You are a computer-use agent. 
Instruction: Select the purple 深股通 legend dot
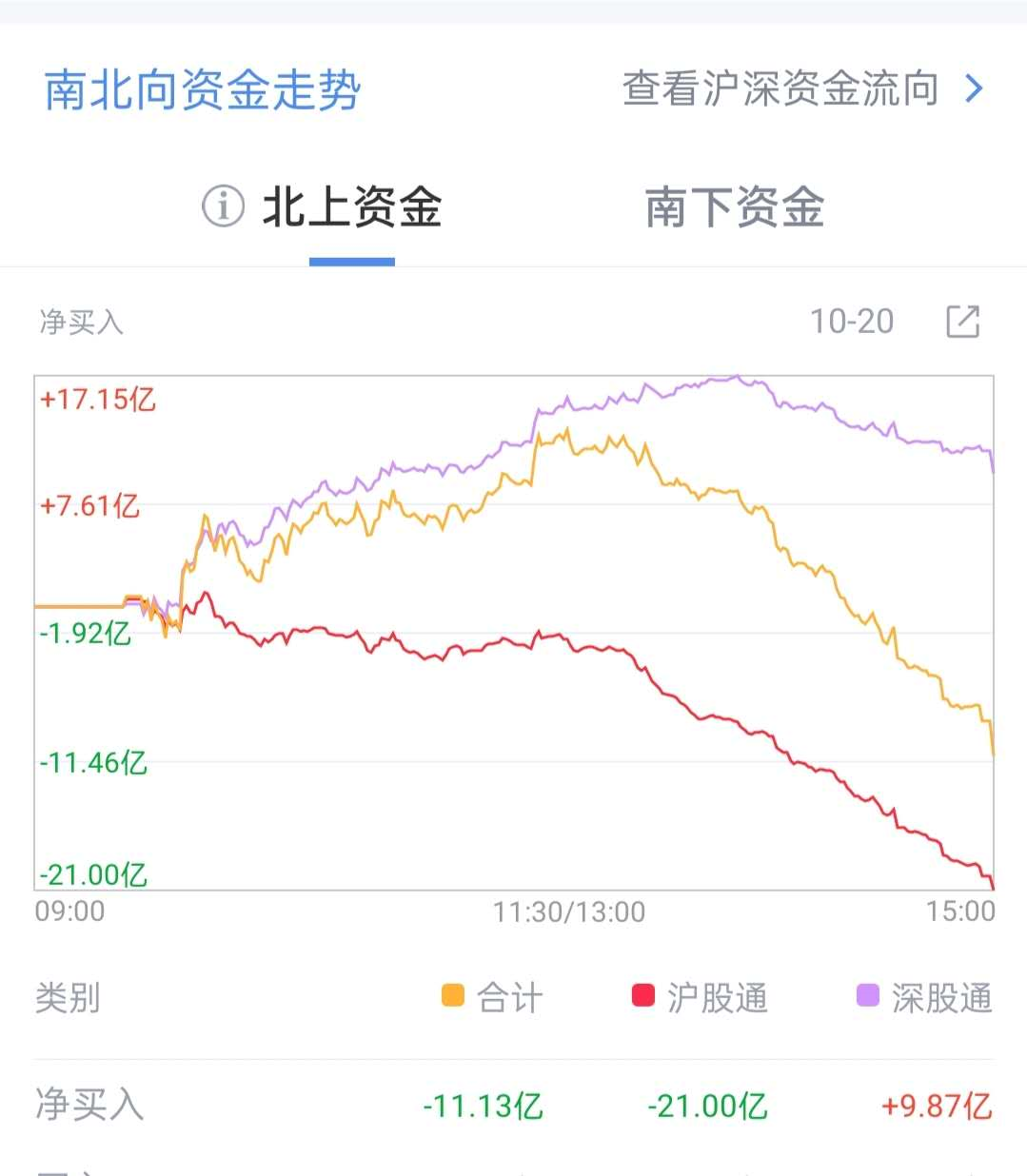coord(865,997)
